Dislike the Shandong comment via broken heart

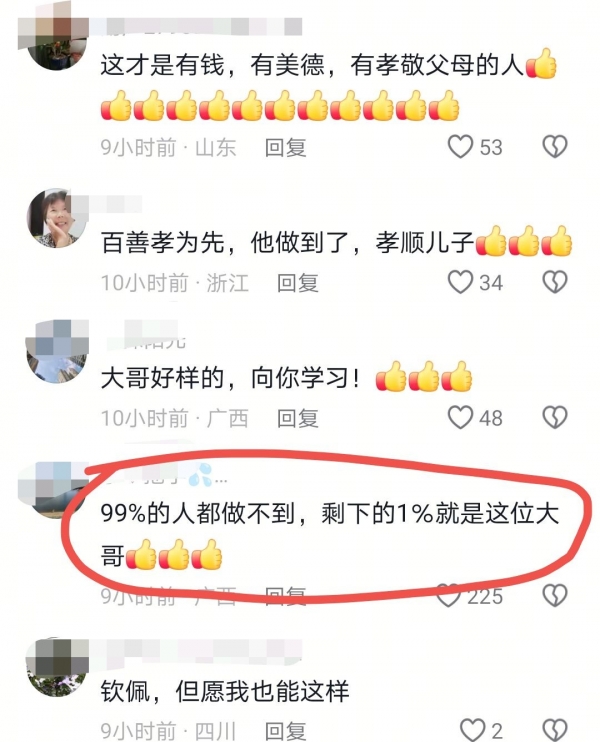555,148
